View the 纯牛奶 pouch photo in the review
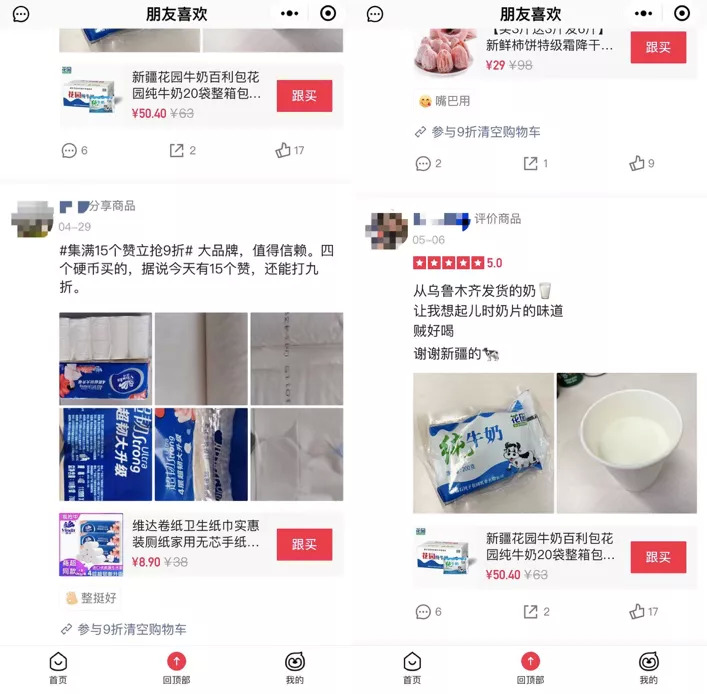707x694 pixels. point(484,443)
